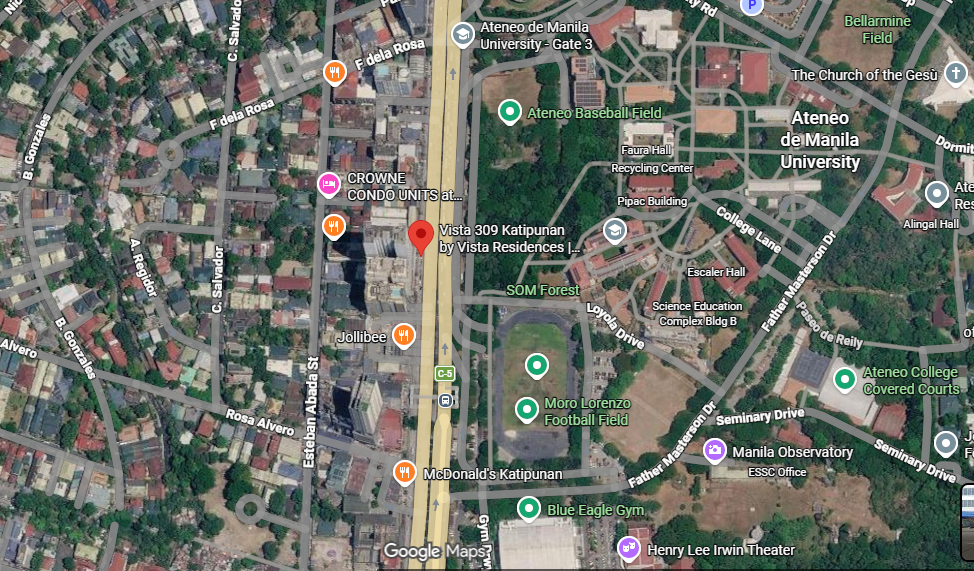Screen dimensions: 974x571
Task: Open the Blue Eagle Gym marker
Action: (529, 509)
